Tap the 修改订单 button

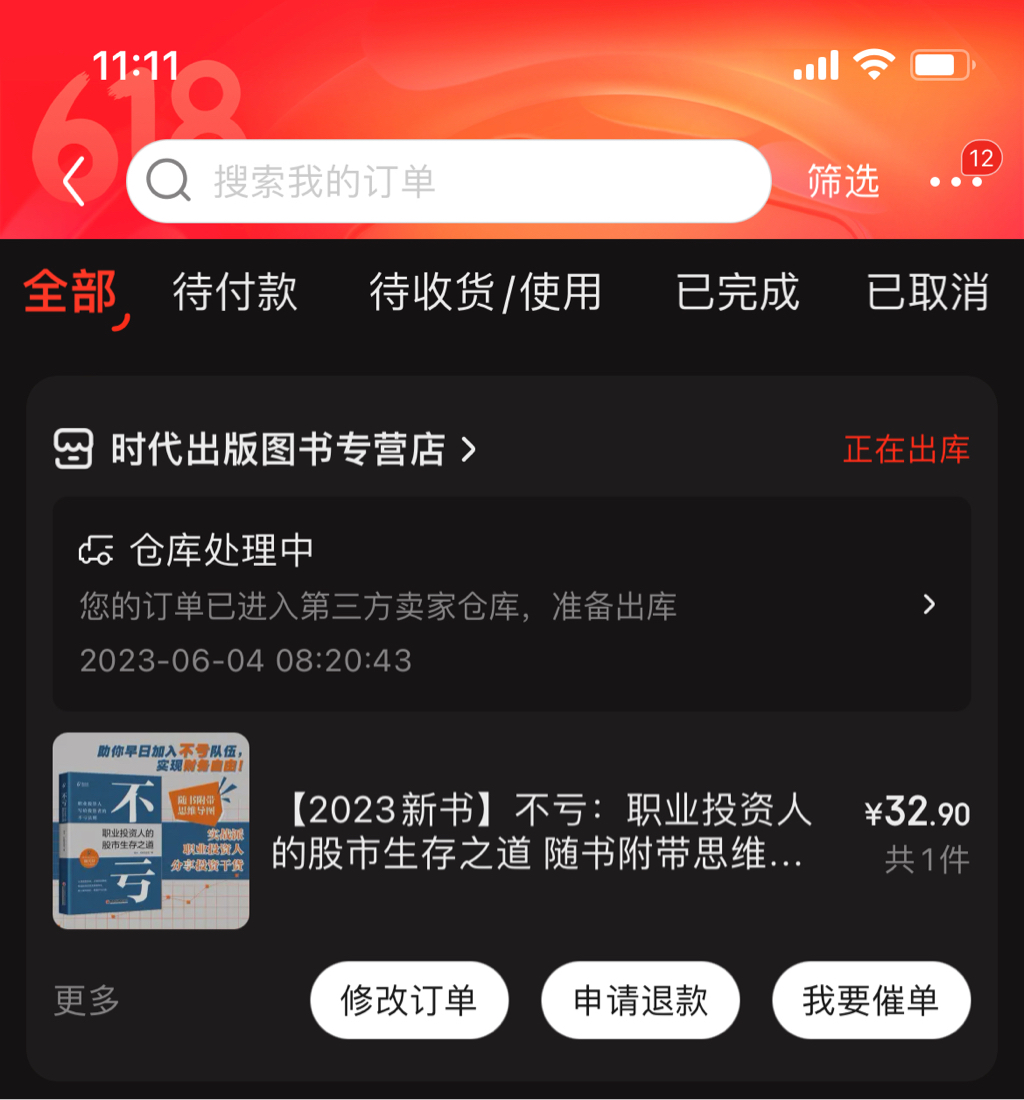click(409, 1001)
